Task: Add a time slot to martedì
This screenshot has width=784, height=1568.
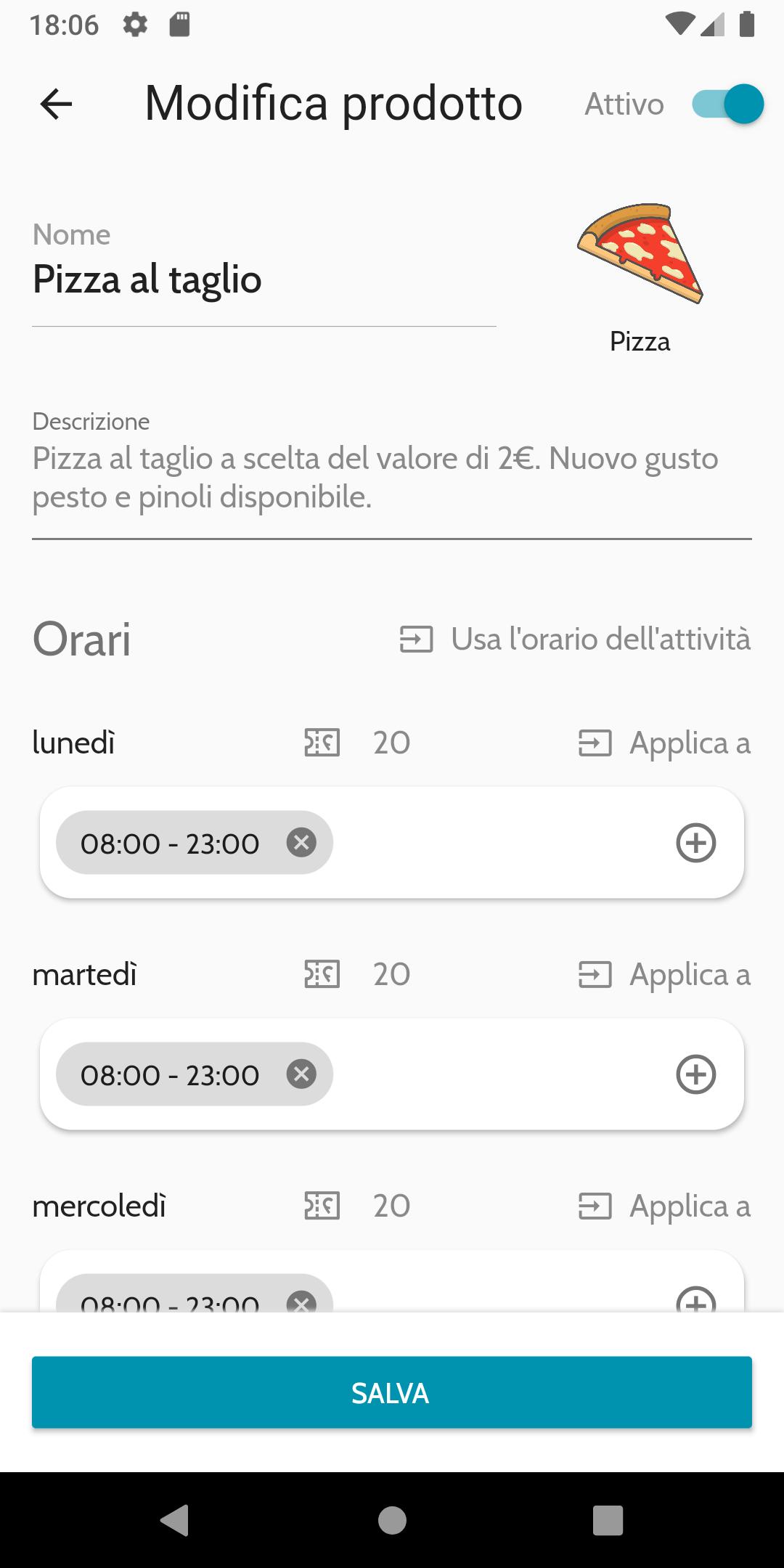Action: [695, 1074]
